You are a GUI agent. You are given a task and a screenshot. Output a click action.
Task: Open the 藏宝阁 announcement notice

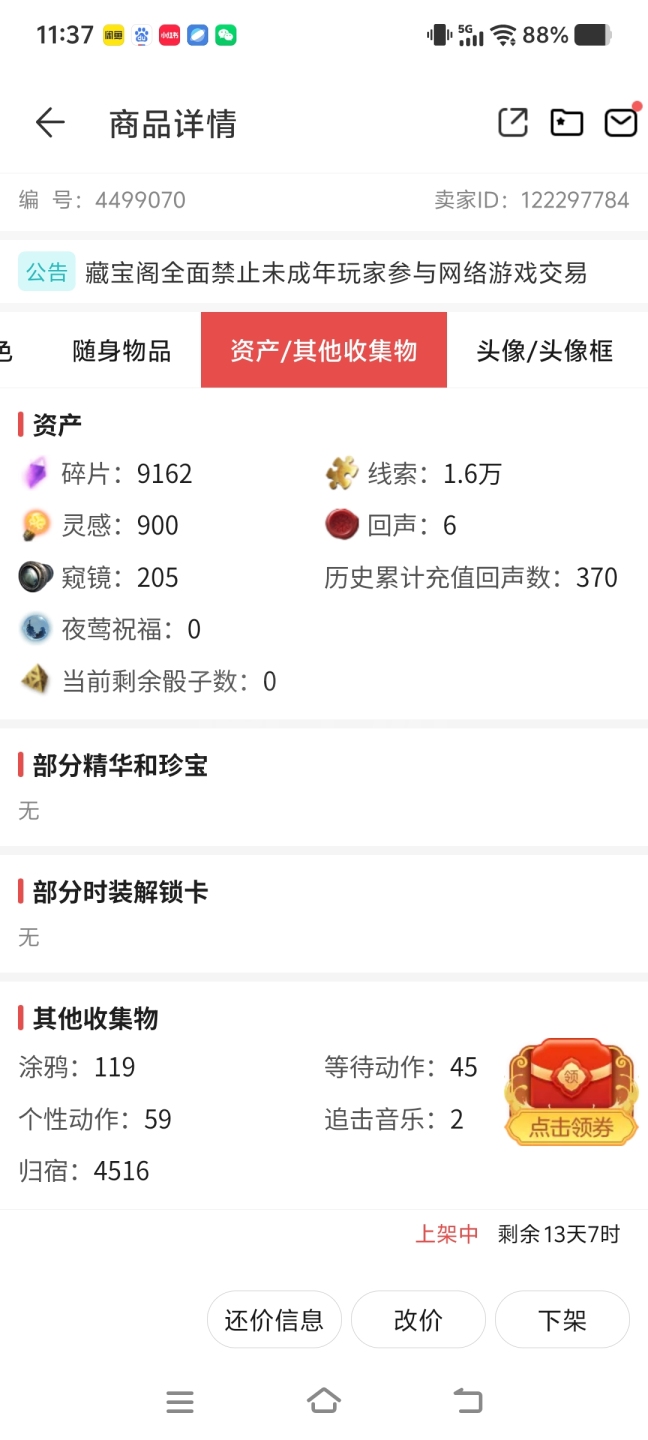click(x=335, y=272)
